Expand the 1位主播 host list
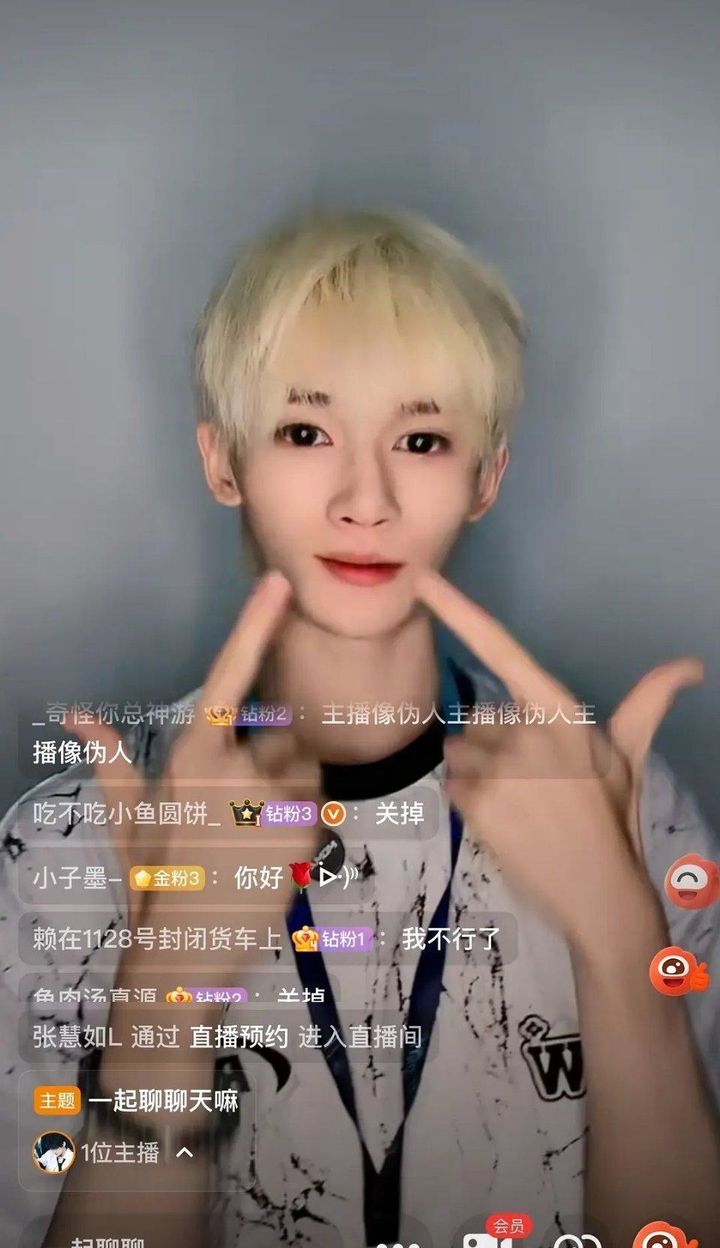720x1248 pixels. point(184,1152)
